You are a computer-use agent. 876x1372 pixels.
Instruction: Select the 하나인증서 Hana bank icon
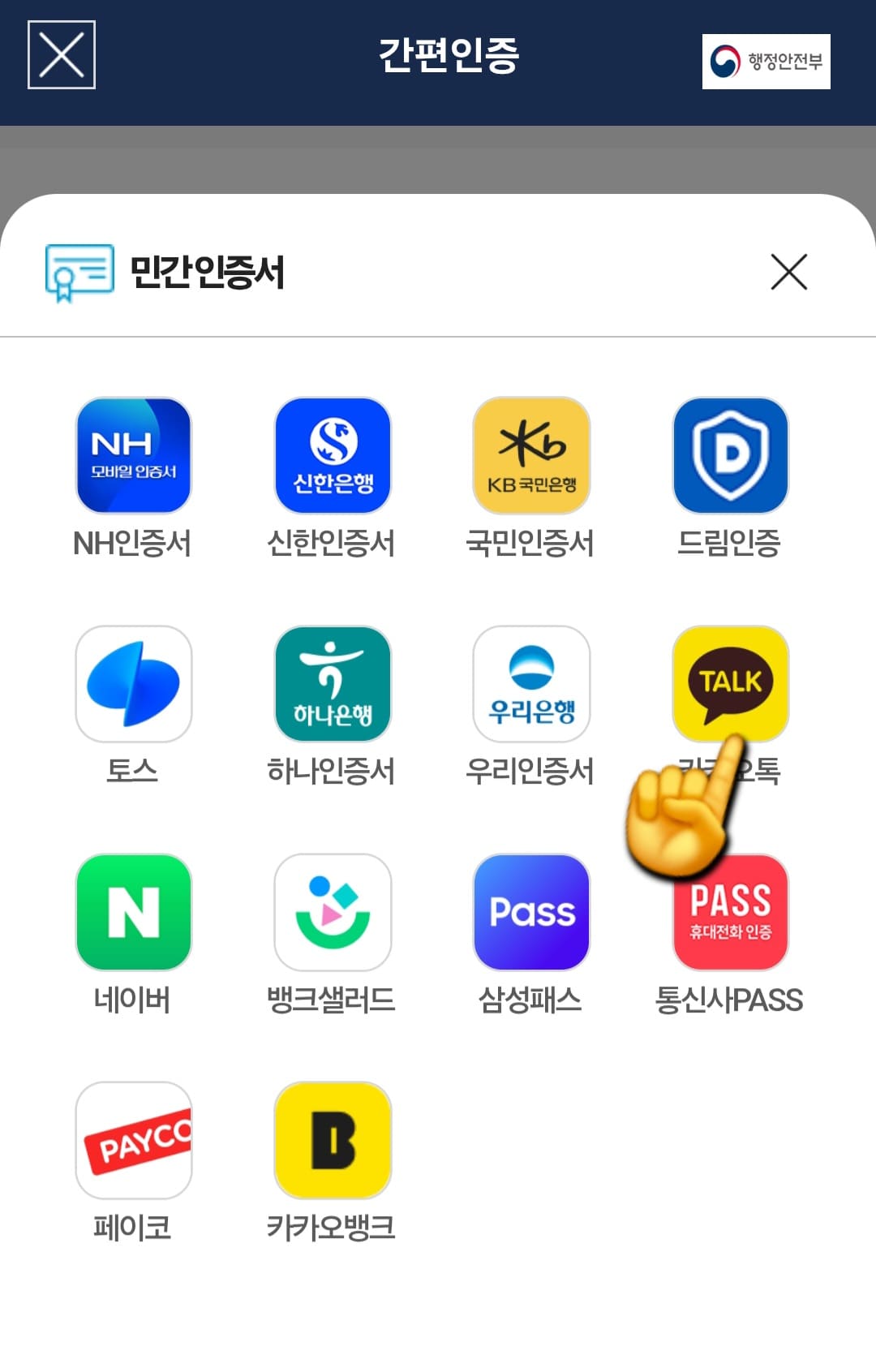pyautogui.click(x=333, y=686)
